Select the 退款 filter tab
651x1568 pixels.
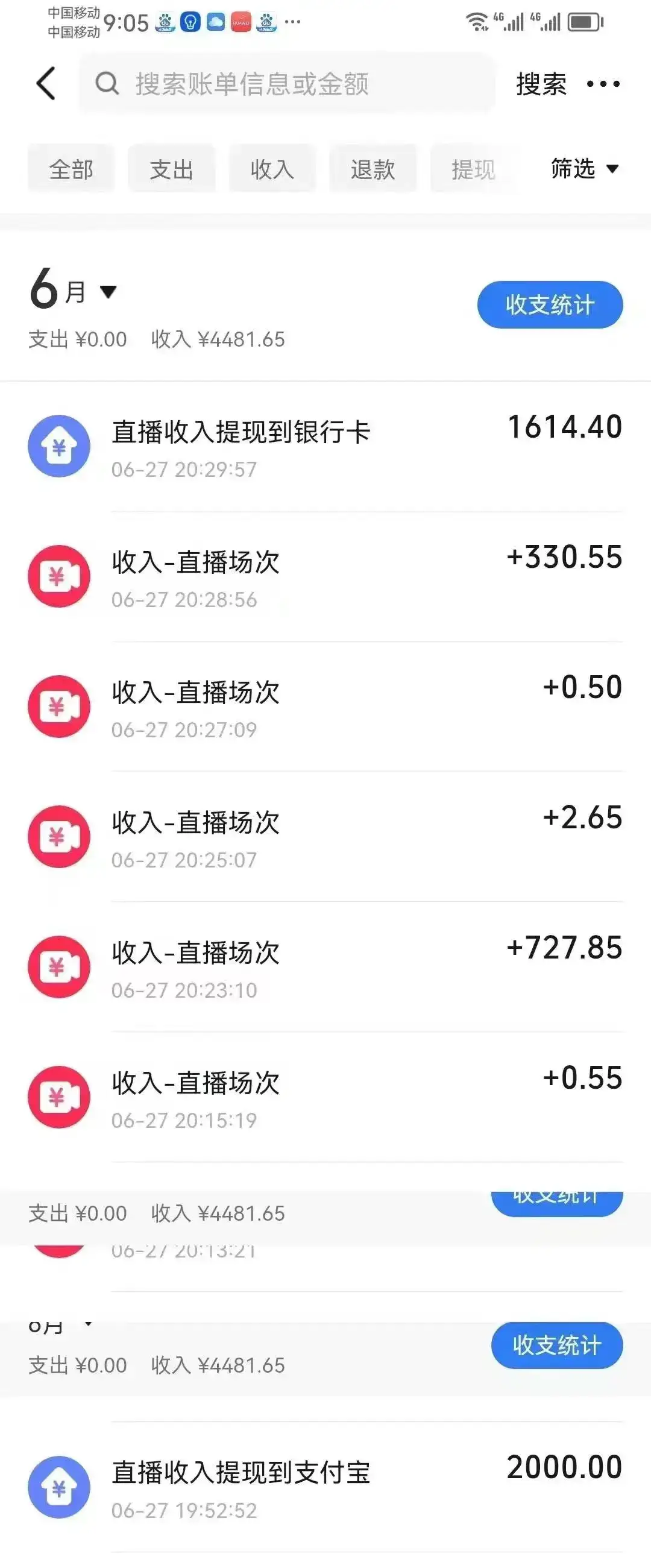pyautogui.click(x=373, y=169)
